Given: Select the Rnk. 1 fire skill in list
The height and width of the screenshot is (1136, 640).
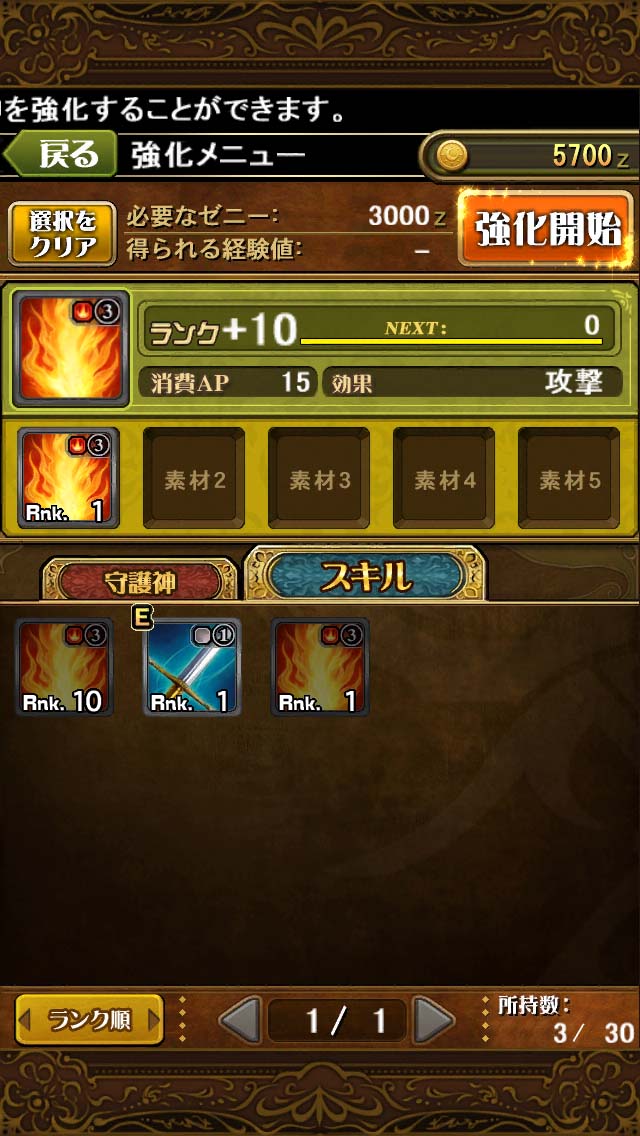Looking at the screenshot, I should (320, 667).
